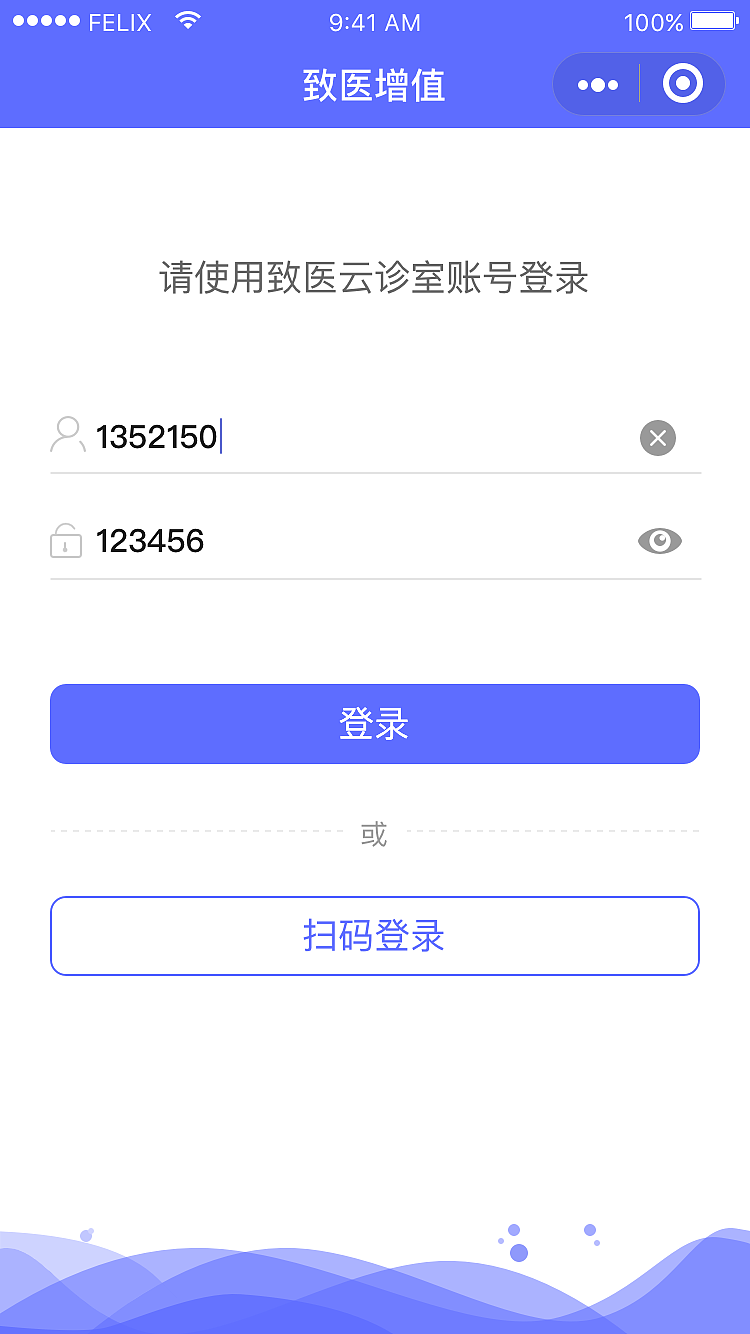Tap the Wi-Fi icon in the status bar
The width and height of the screenshot is (750, 1334).
click(186, 20)
